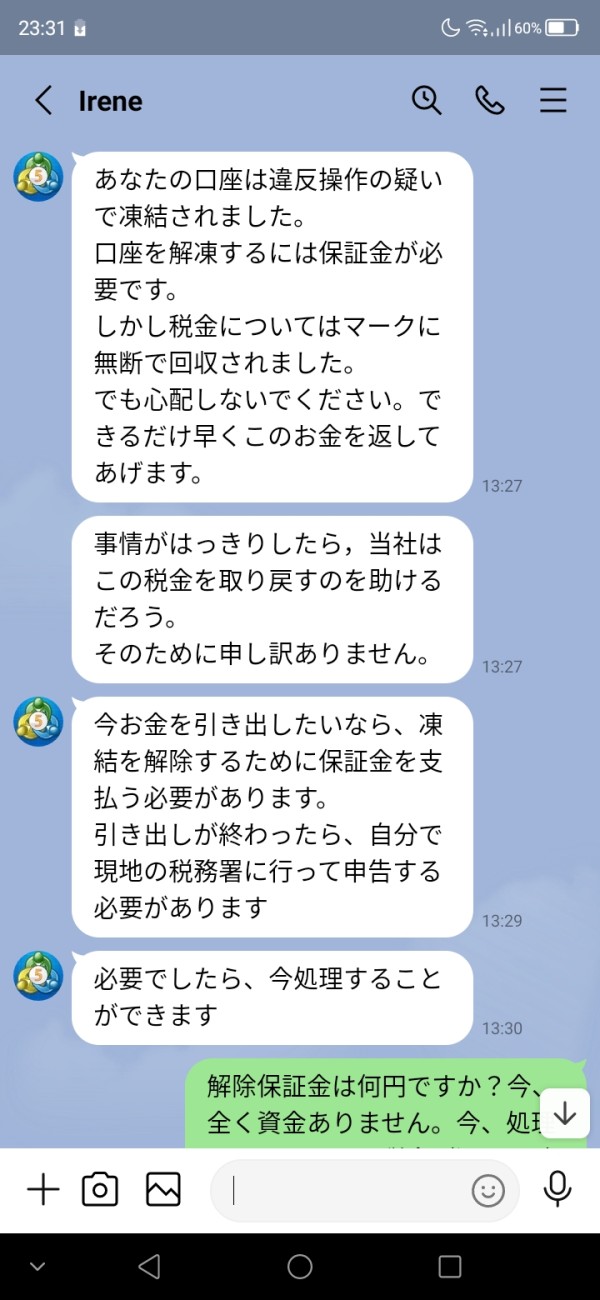Open the emoji sticker picker

pyautogui.click(x=488, y=1190)
